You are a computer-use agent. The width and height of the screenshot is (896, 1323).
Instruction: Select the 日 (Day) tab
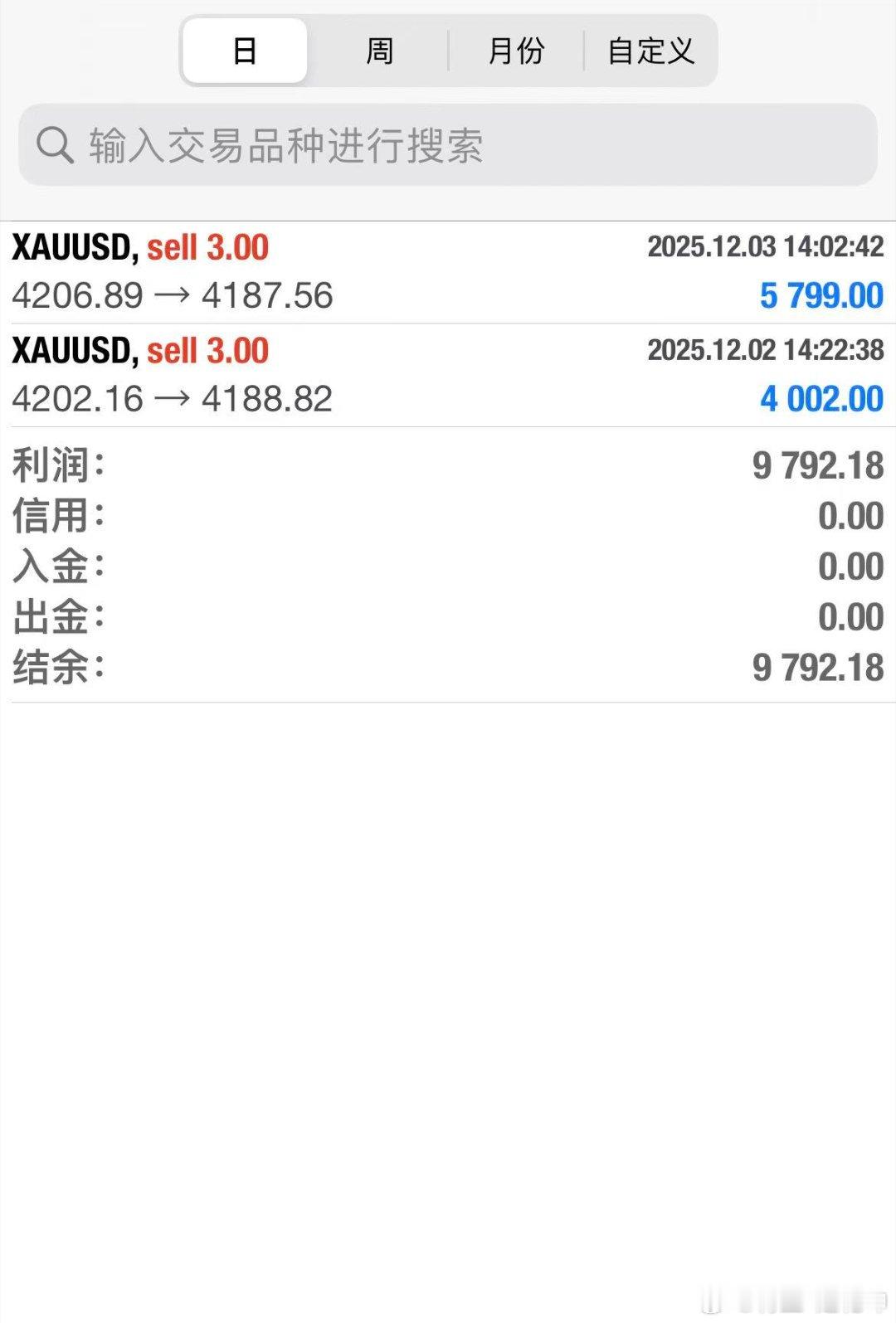[243, 50]
